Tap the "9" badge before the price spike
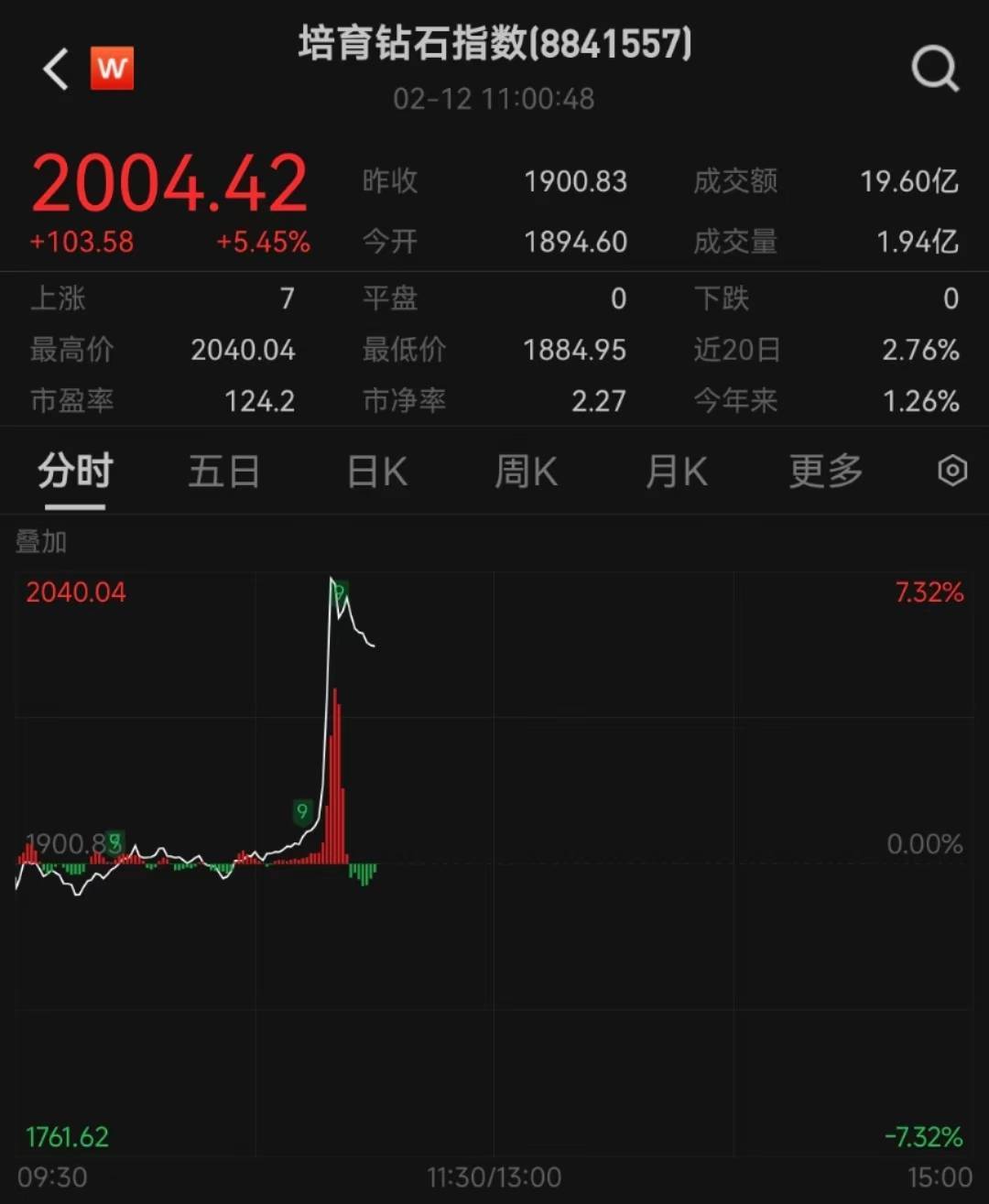 click(x=302, y=810)
